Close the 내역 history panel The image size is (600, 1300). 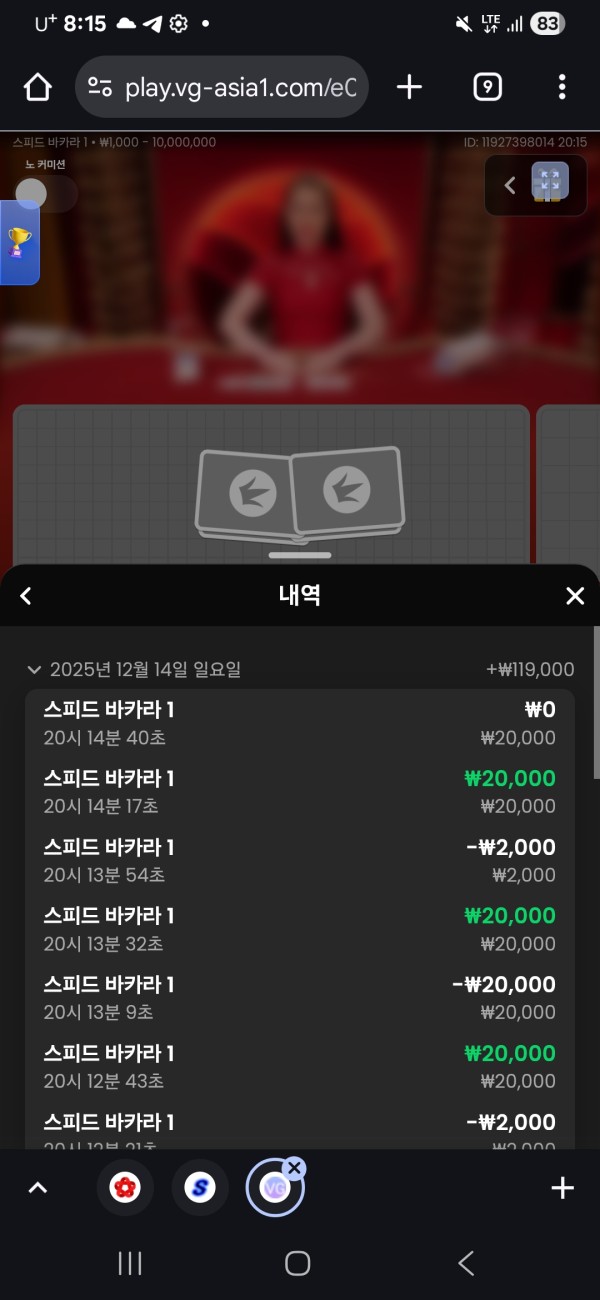pyautogui.click(x=574, y=596)
